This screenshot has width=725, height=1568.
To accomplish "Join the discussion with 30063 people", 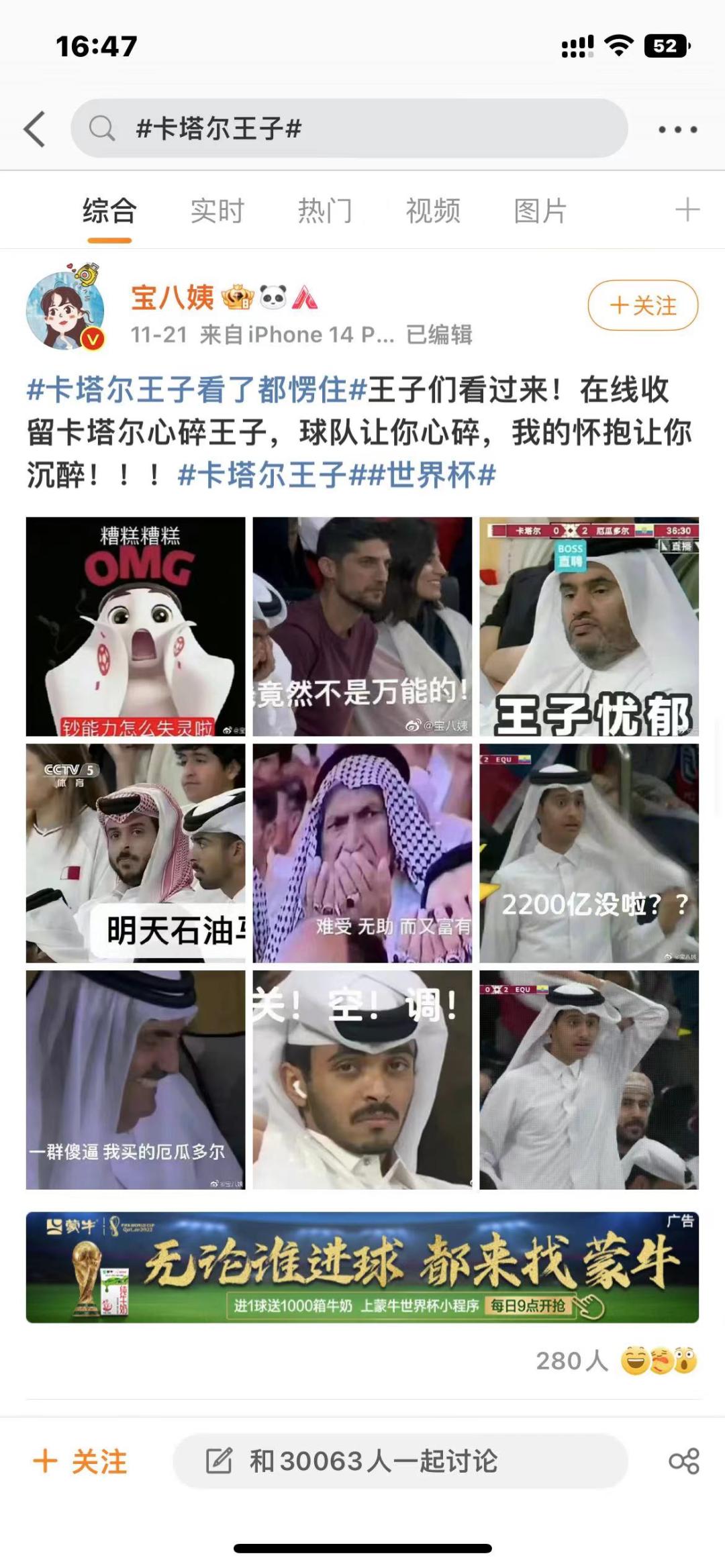I will pos(401,1461).
